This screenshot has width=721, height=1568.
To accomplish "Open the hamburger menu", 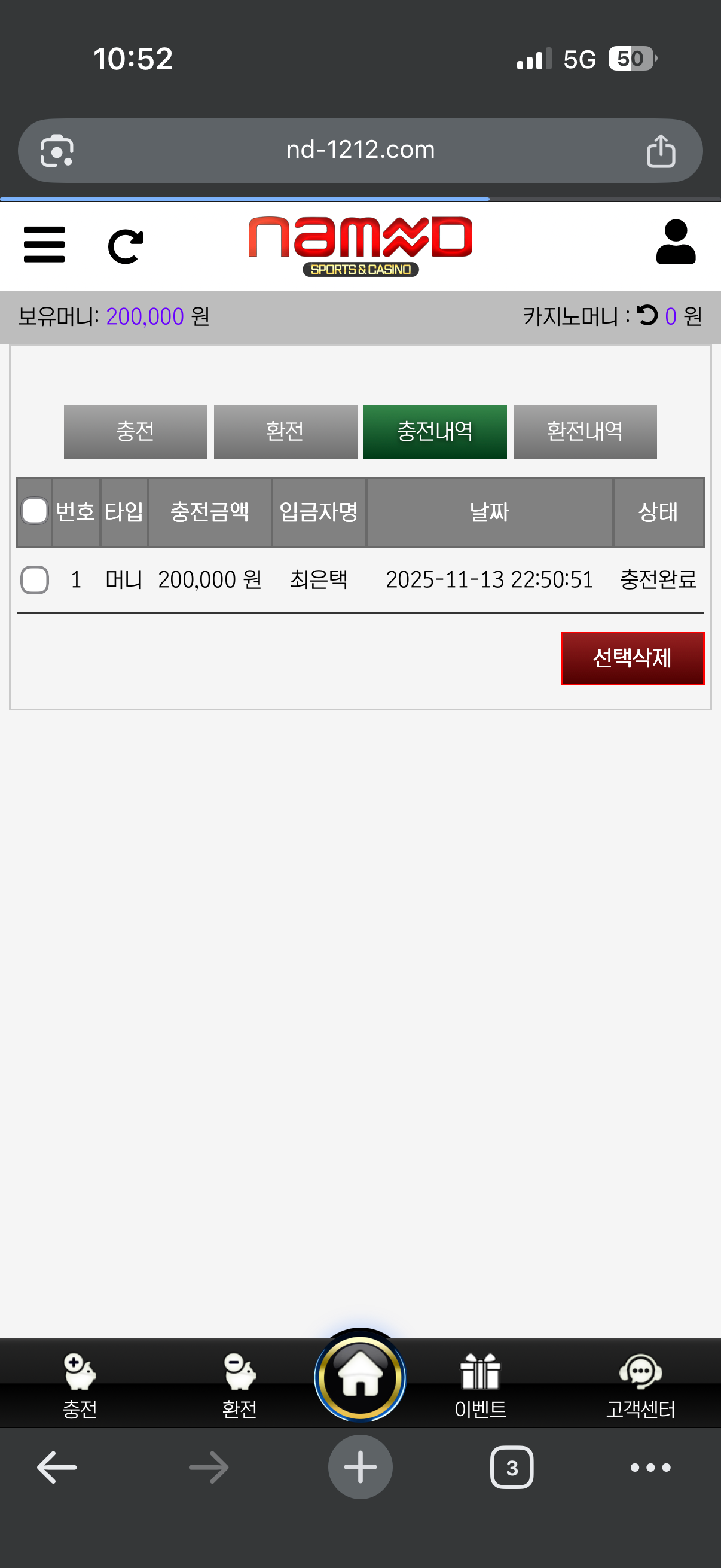I will pyautogui.click(x=44, y=244).
